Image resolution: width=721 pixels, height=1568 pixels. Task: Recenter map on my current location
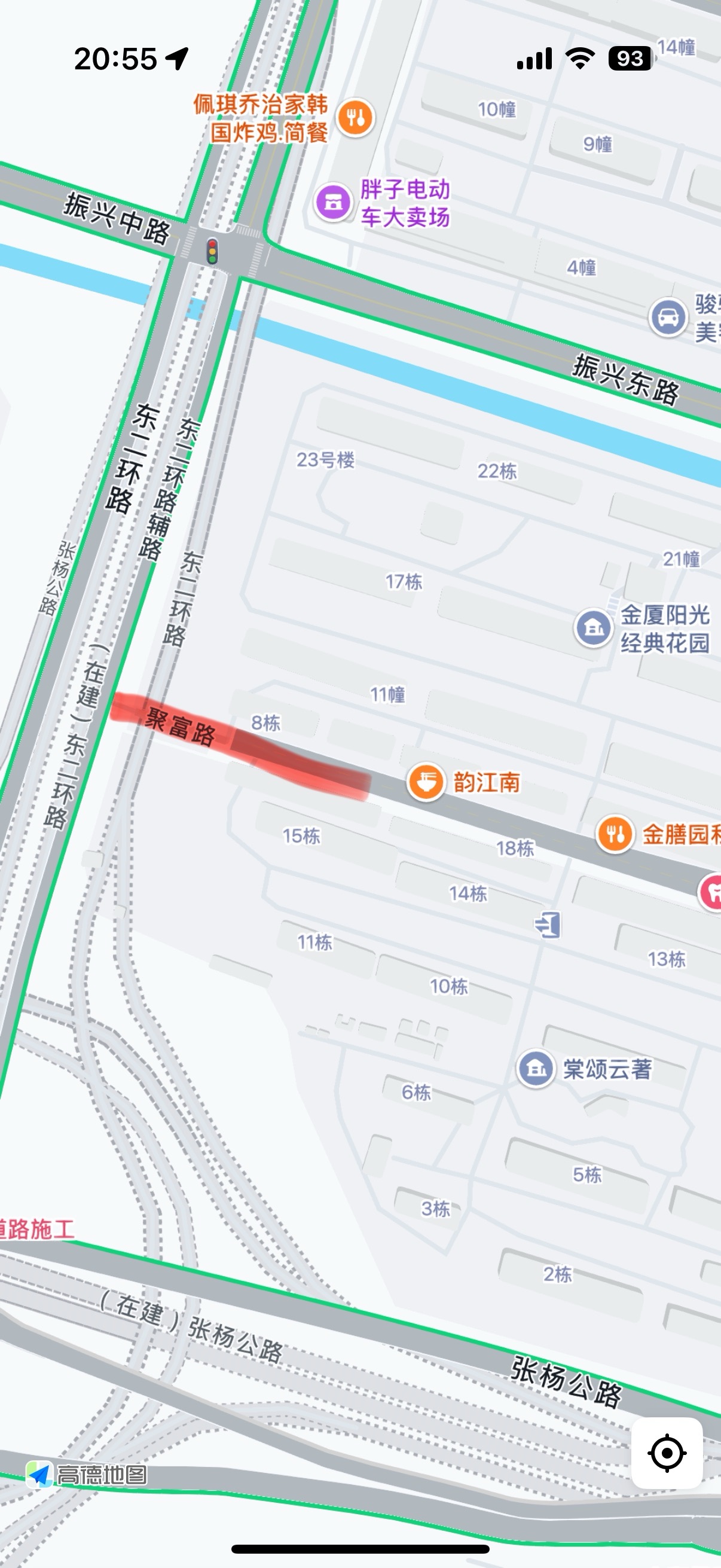(667, 1453)
